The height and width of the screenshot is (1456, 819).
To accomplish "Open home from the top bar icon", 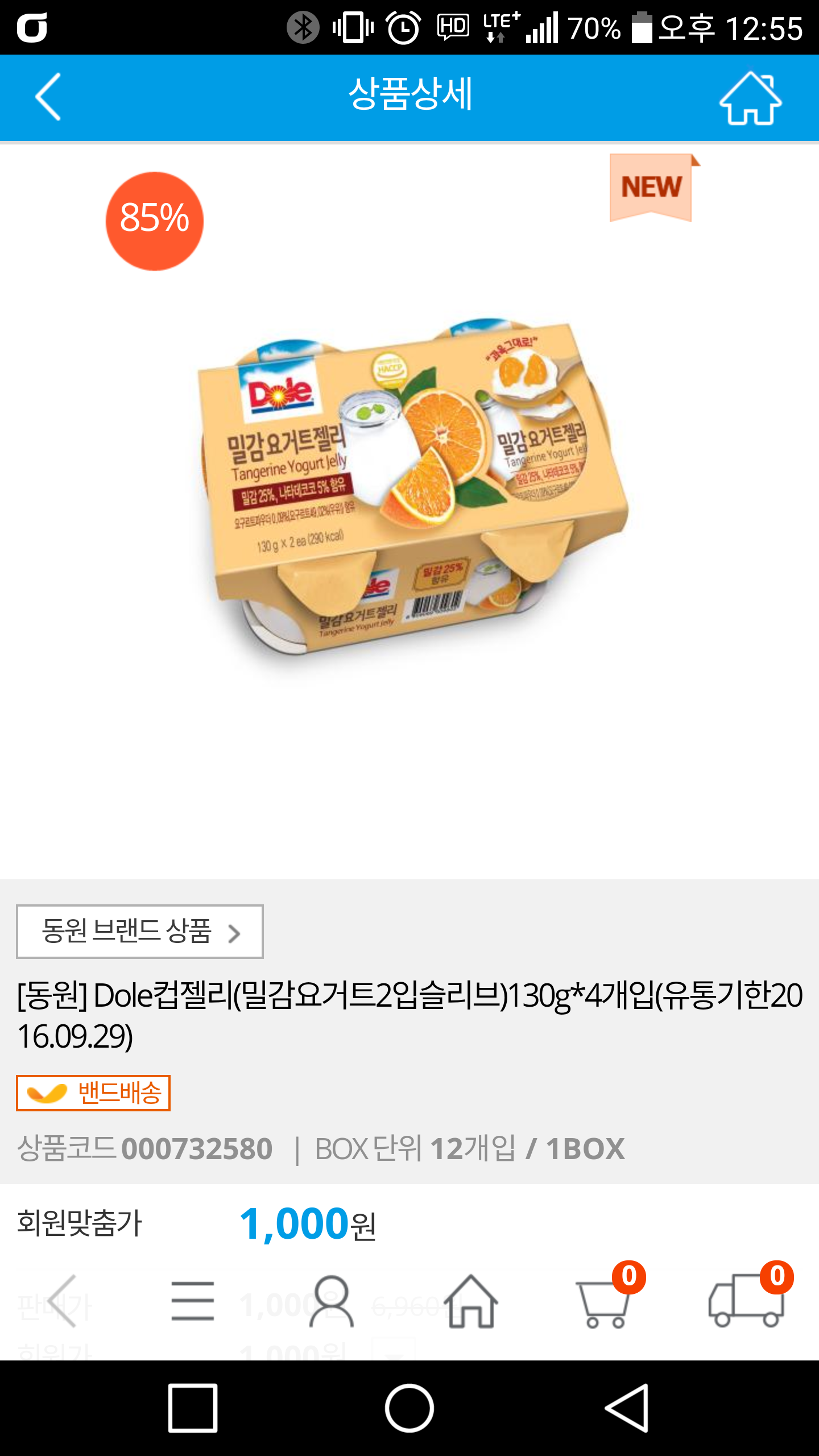I will point(750,98).
